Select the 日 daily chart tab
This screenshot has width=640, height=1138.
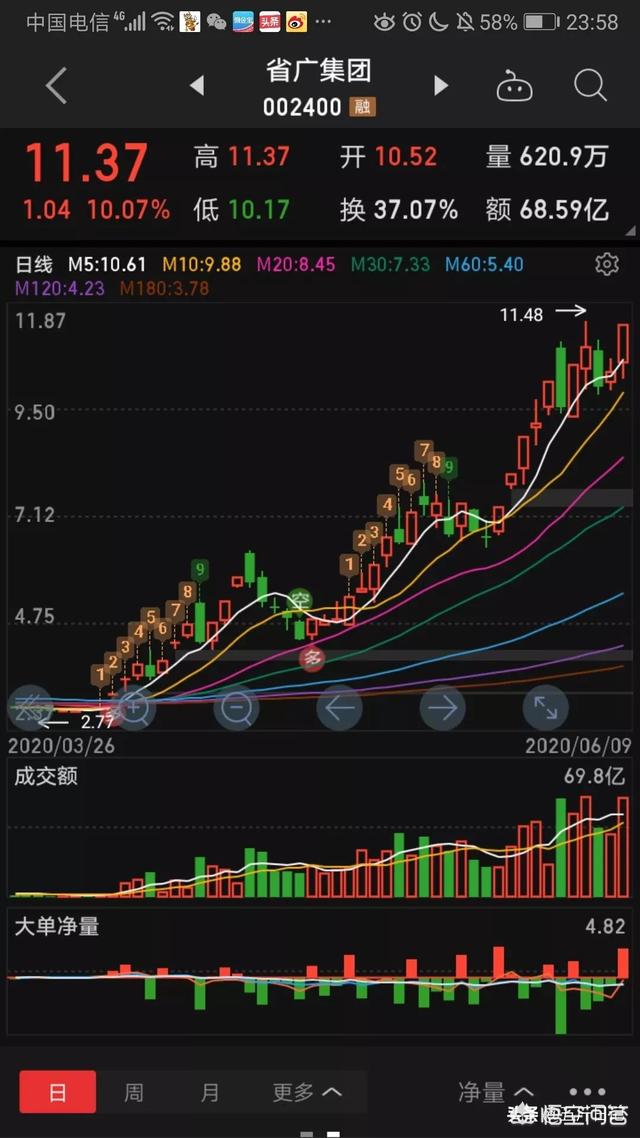(x=58, y=1092)
